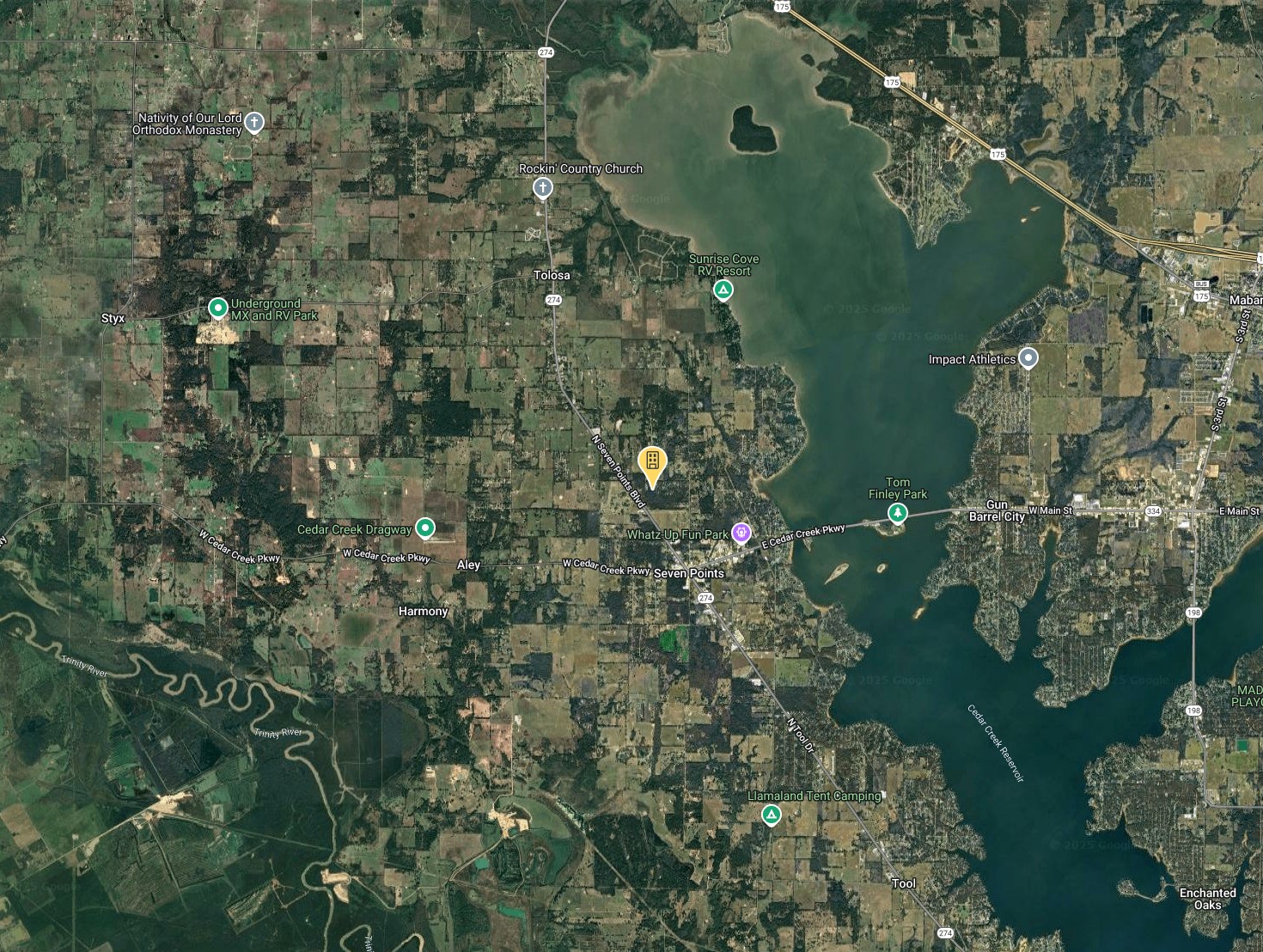Tap the Cedar Creek Dragway marker
Image resolution: width=1263 pixels, height=952 pixels.
click(424, 528)
